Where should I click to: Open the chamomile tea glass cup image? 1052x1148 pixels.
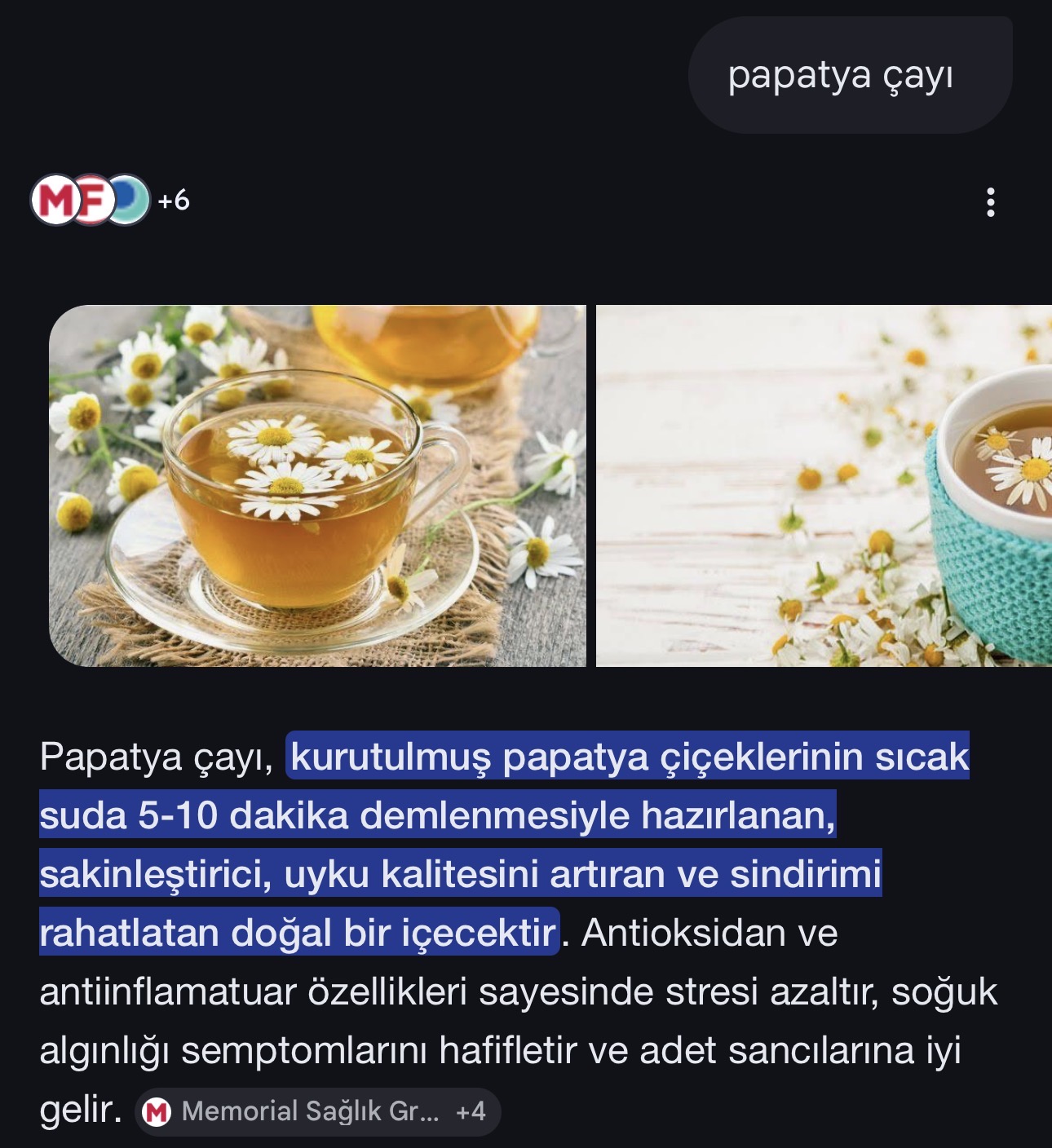317,486
